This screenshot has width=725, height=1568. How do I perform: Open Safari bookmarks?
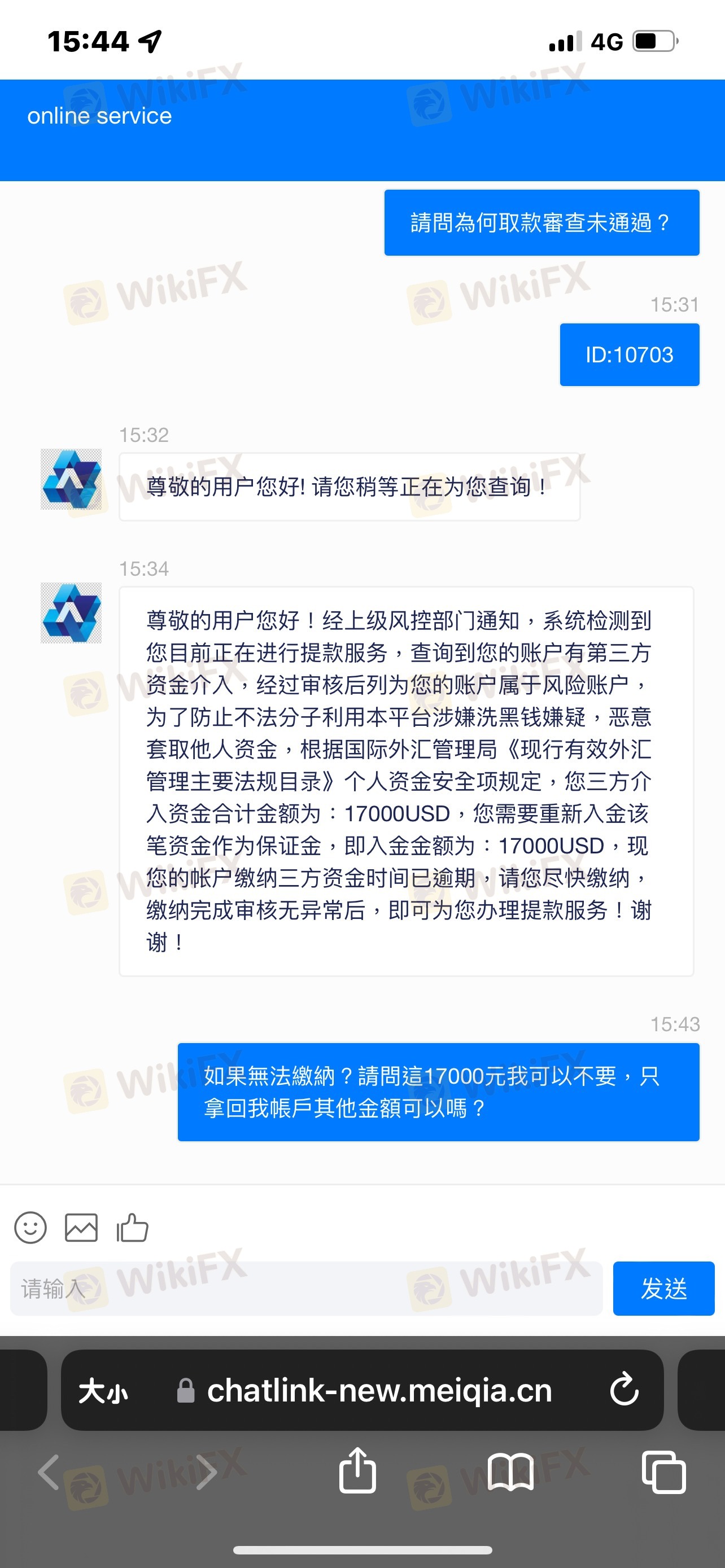pyautogui.click(x=510, y=1473)
